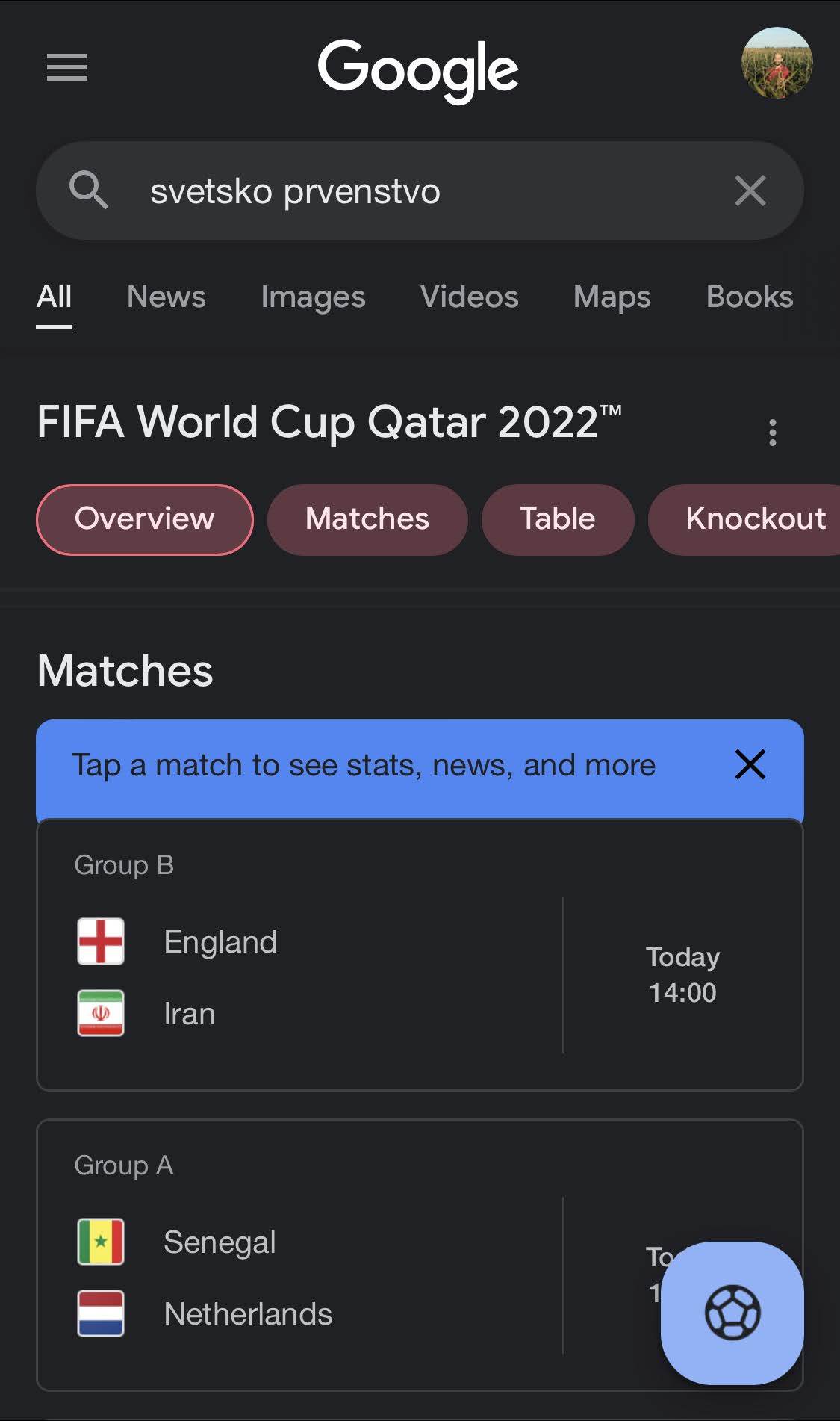
Task: Click the Google logo
Action: (x=419, y=68)
